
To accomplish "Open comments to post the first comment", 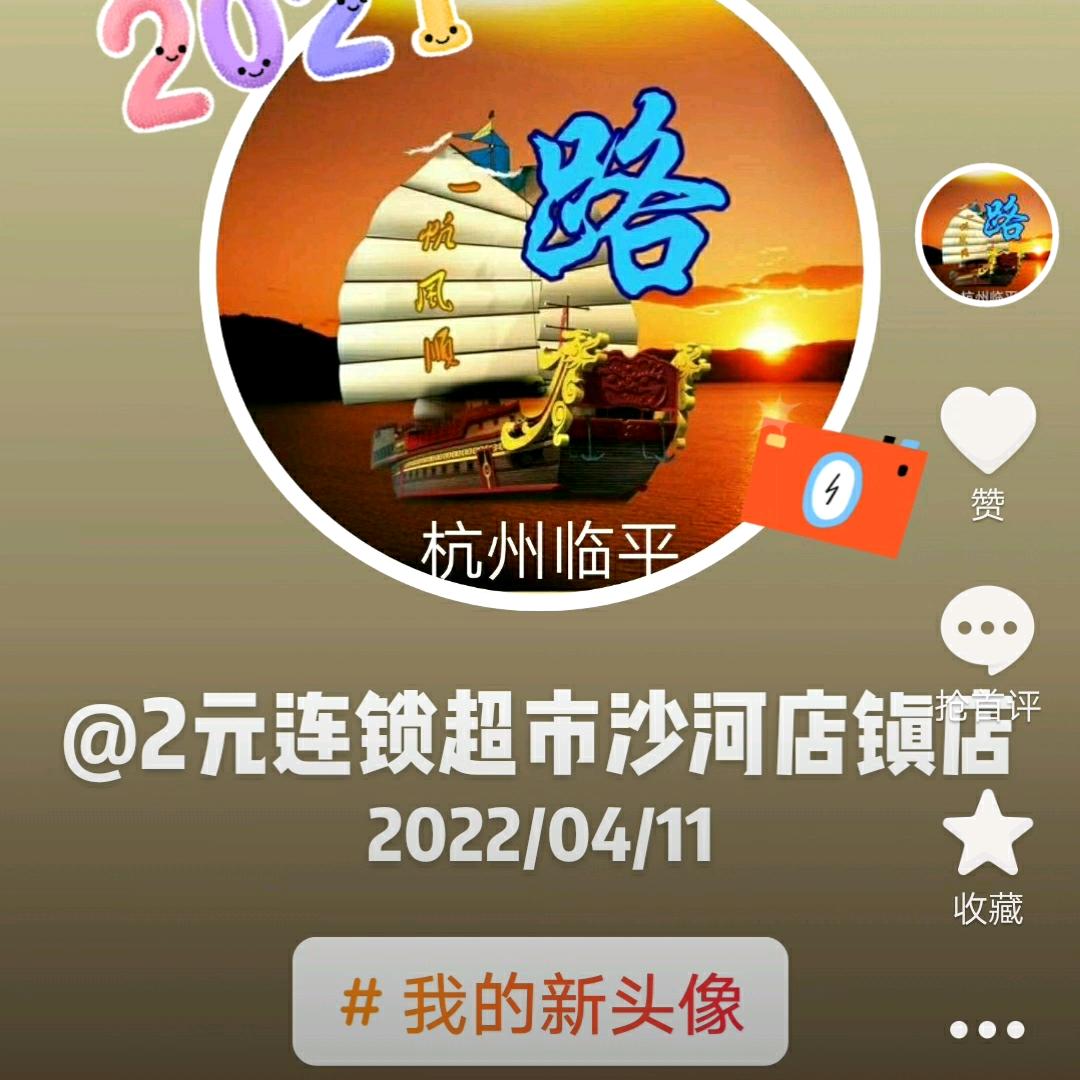I will [x=988, y=631].
